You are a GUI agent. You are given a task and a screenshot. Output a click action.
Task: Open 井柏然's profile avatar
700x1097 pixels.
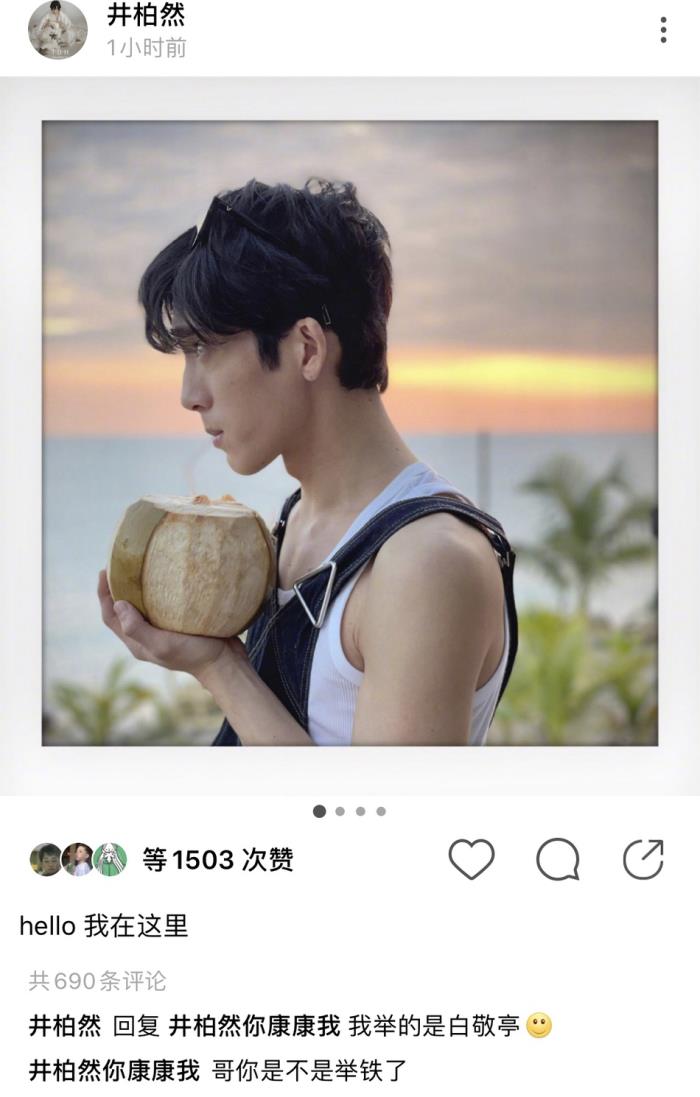(57, 30)
